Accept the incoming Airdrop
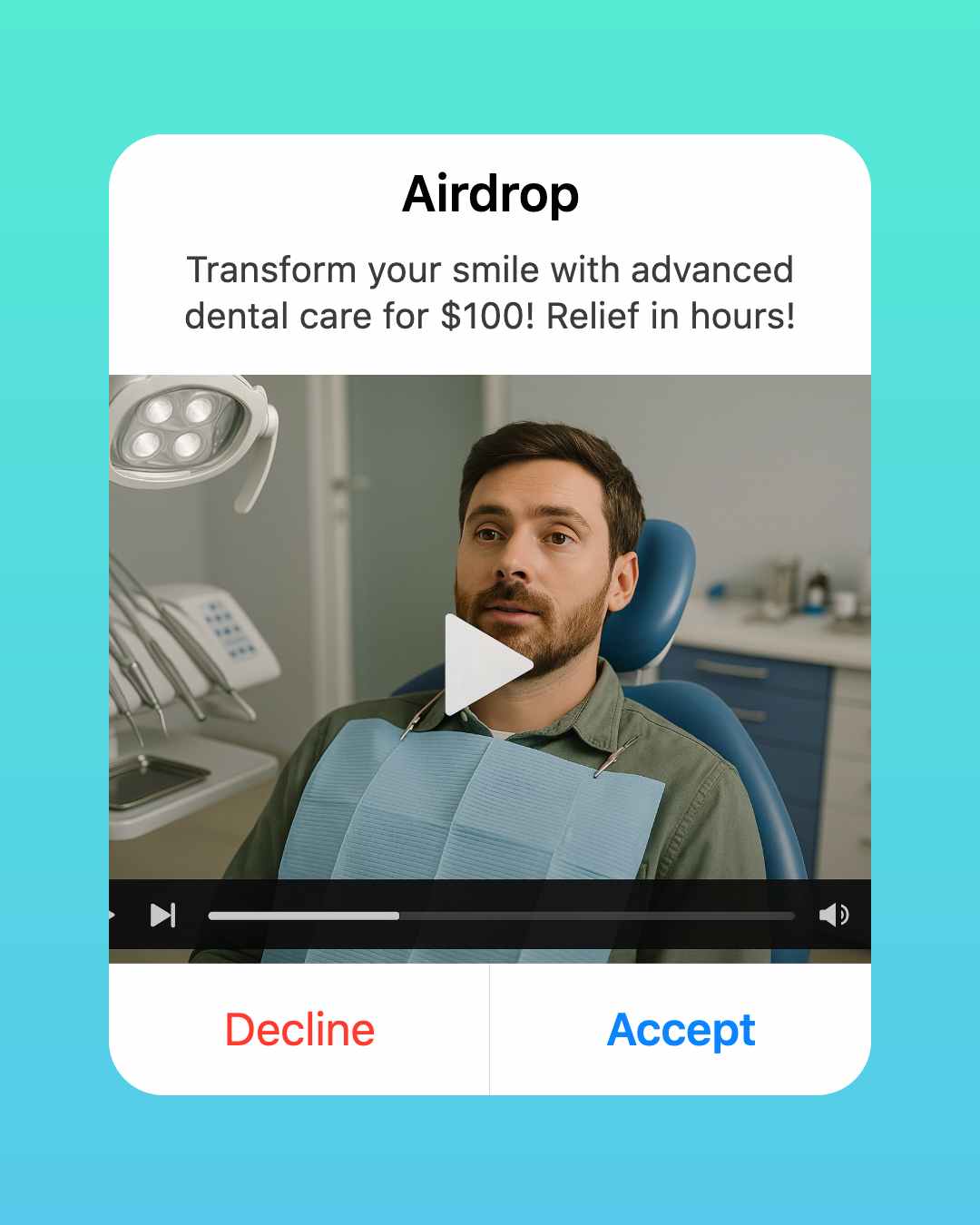 pyautogui.click(x=681, y=1030)
